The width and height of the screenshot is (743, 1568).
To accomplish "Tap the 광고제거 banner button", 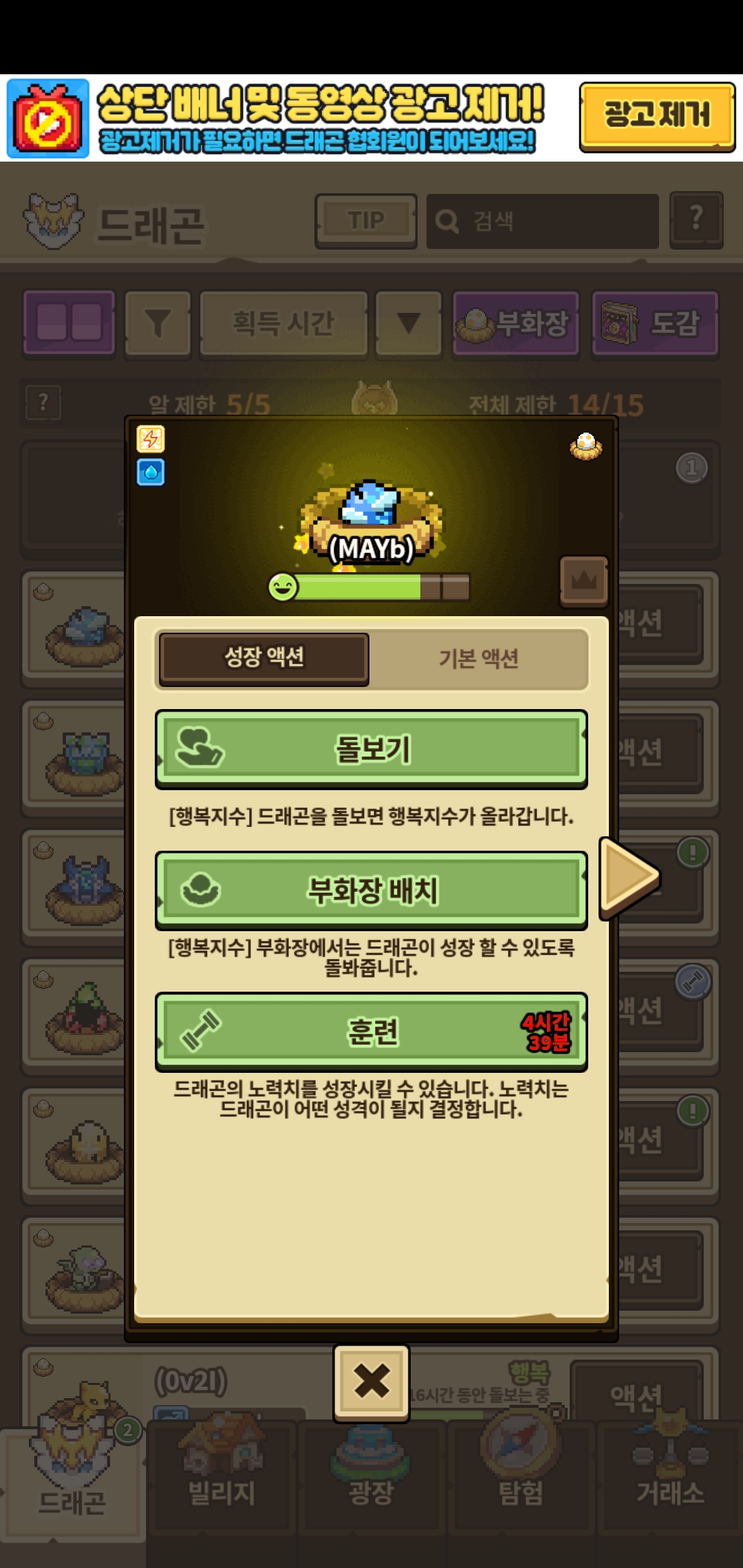I will coord(656,116).
